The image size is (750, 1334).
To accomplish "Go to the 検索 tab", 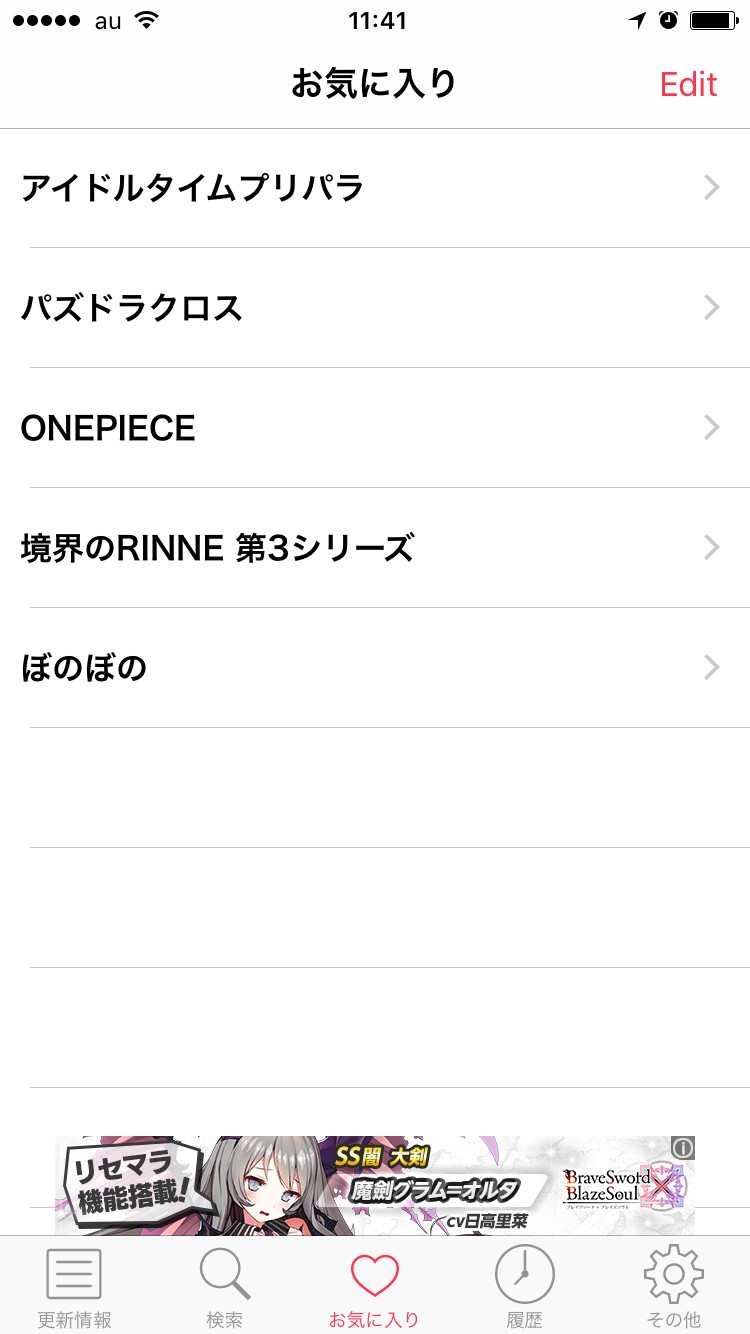I will tap(225, 1288).
